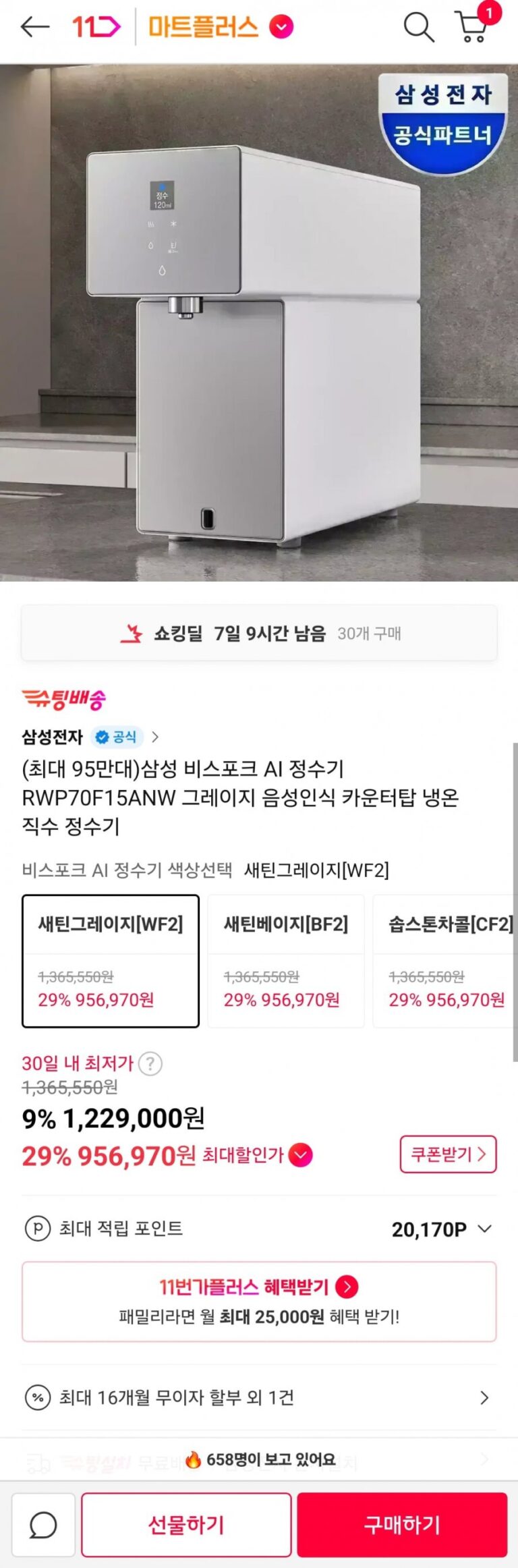This screenshot has width=518, height=1568.
Task: Open the 11번가플러스 혜택받기 banner
Action: (x=259, y=1301)
